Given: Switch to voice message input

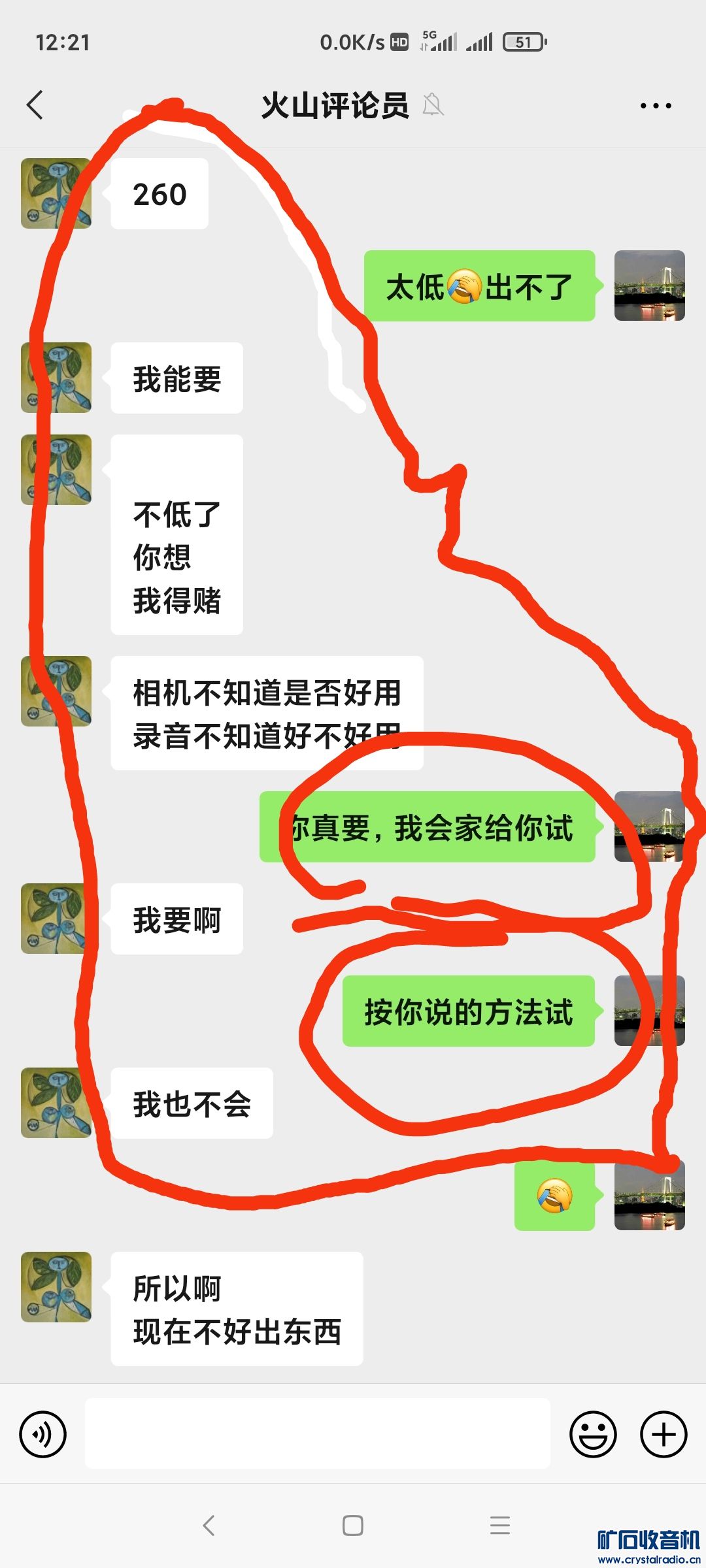Looking at the screenshot, I should 43,1434.
